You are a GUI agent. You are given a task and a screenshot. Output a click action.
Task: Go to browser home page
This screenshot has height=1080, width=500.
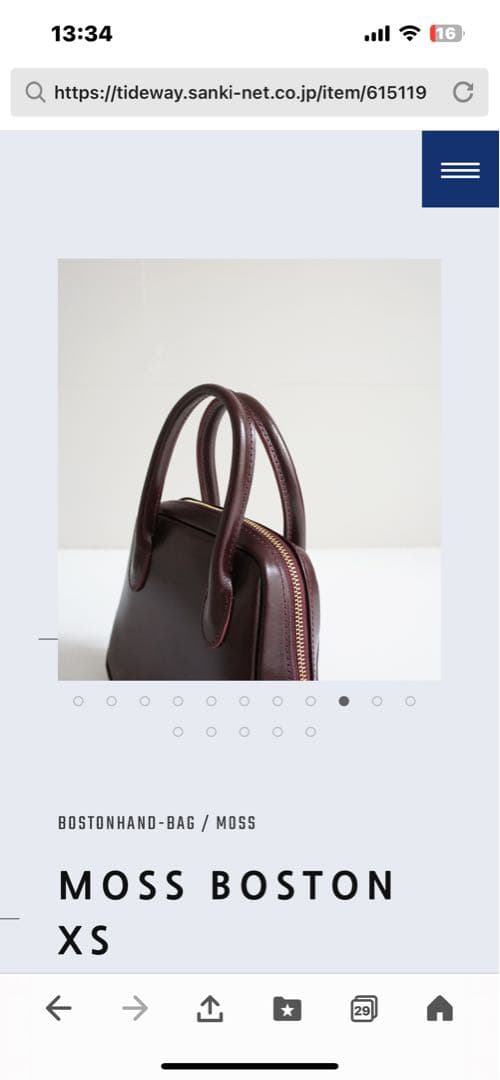(x=440, y=1009)
